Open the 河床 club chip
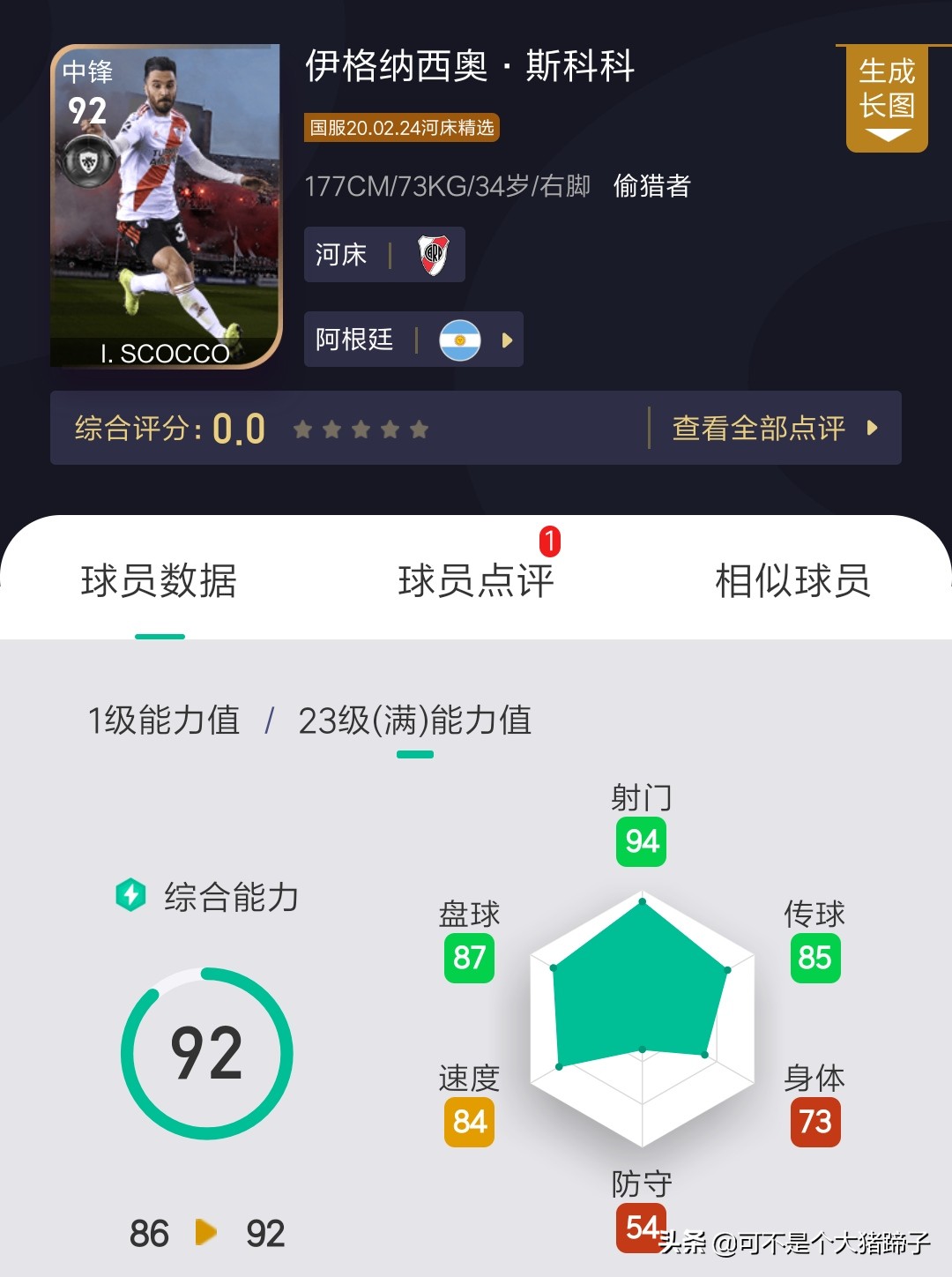This screenshot has width=952, height=1277. 383,255
